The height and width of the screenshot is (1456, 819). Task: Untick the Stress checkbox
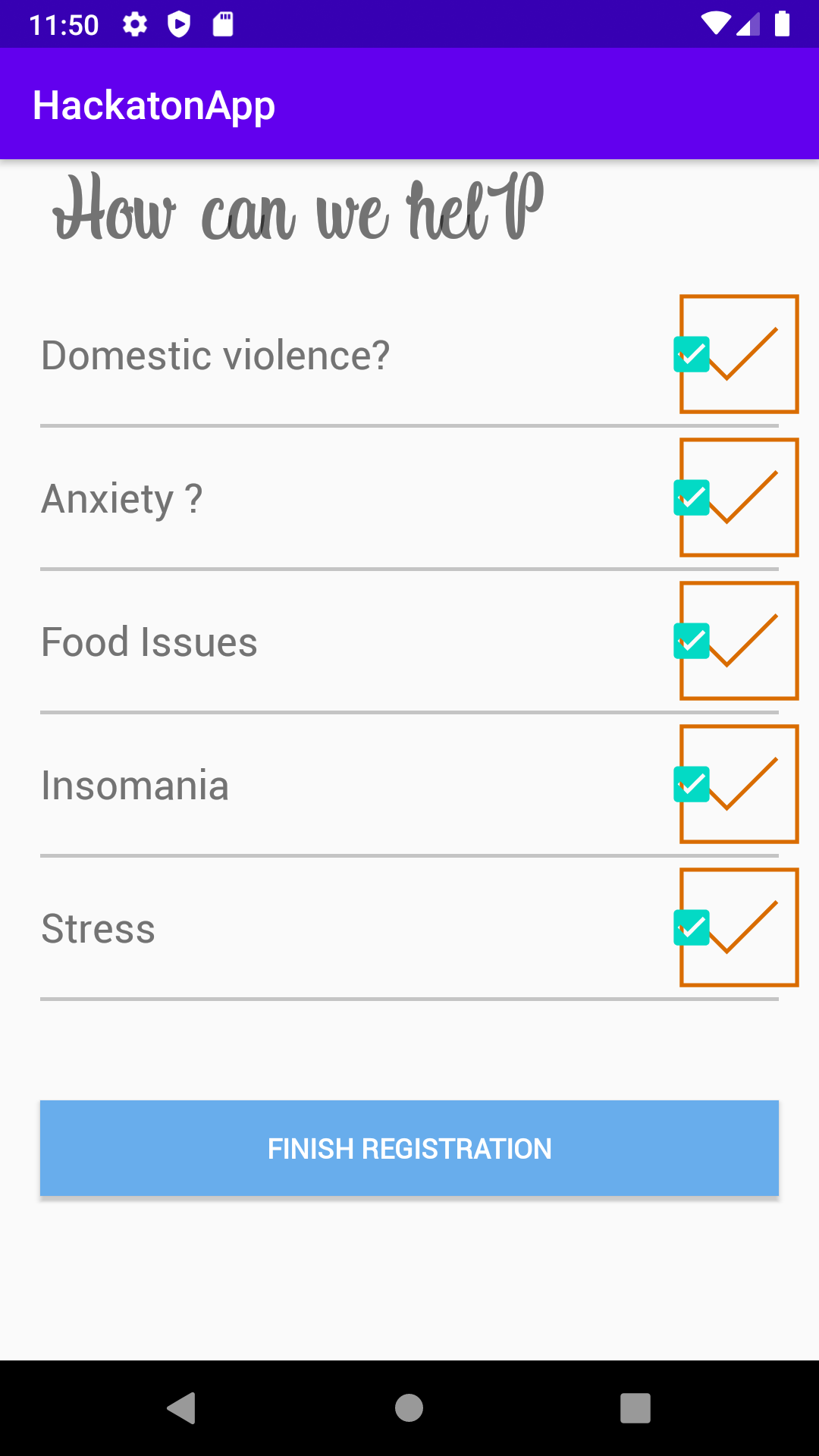click(692, 927)
